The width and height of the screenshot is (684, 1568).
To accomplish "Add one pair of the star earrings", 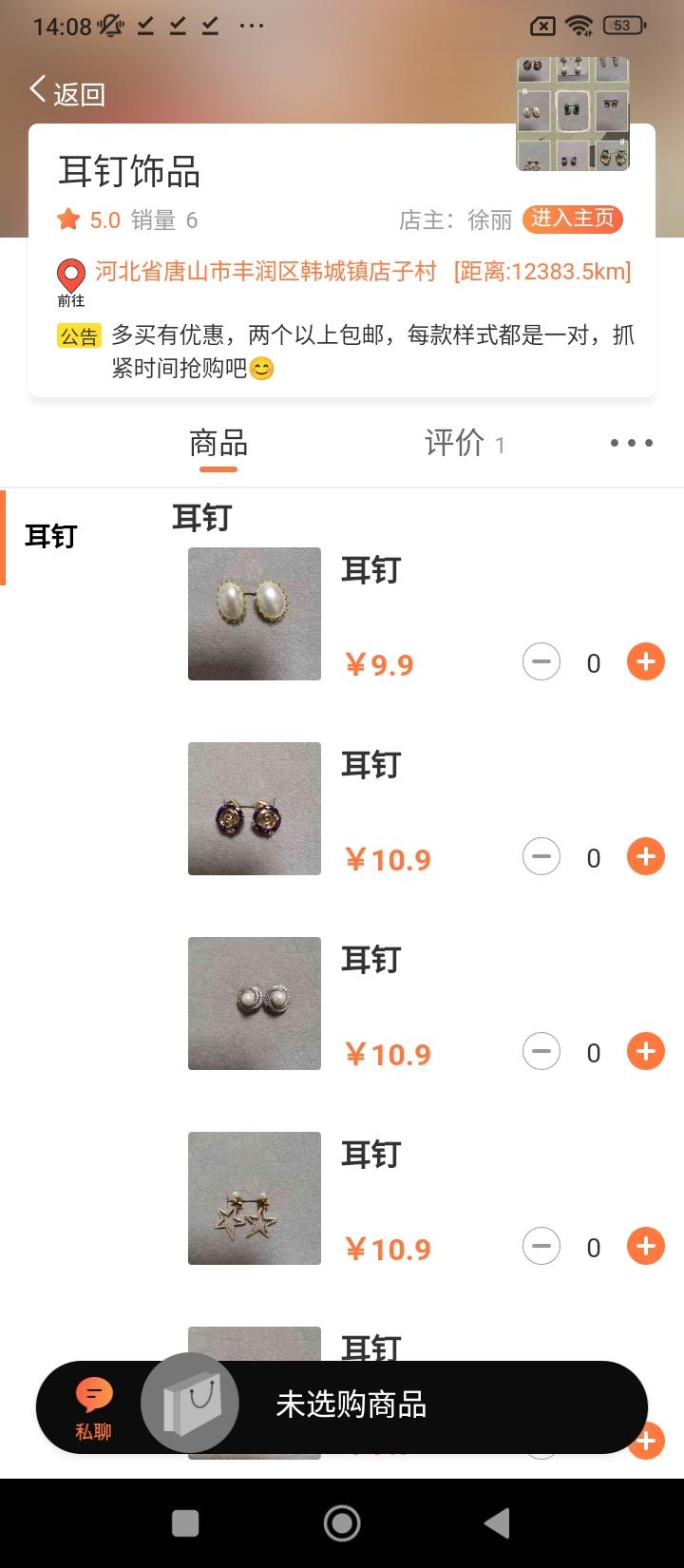I will (x=646, y=1246).
